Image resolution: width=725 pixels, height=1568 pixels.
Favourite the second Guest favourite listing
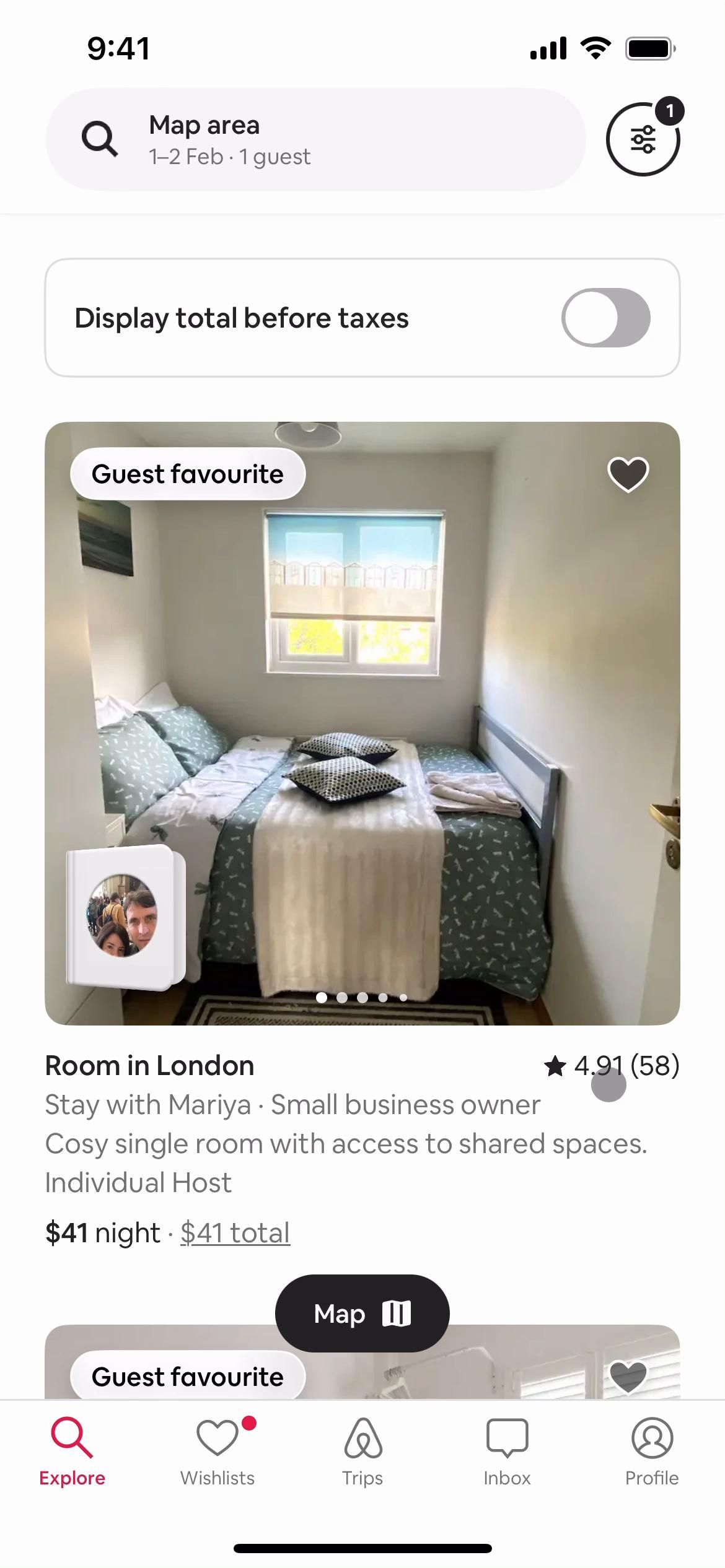coord(628,1377)
